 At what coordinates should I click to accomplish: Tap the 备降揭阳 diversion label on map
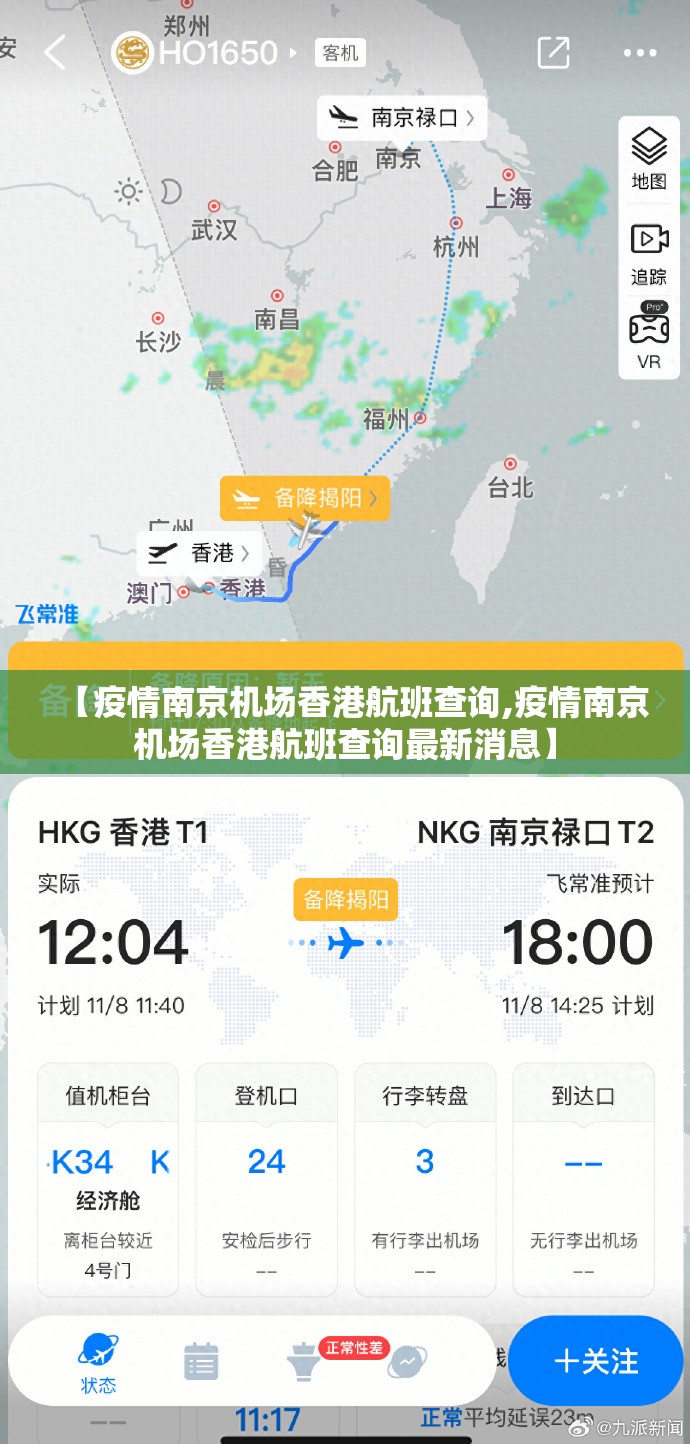click(x=305, y=498)
